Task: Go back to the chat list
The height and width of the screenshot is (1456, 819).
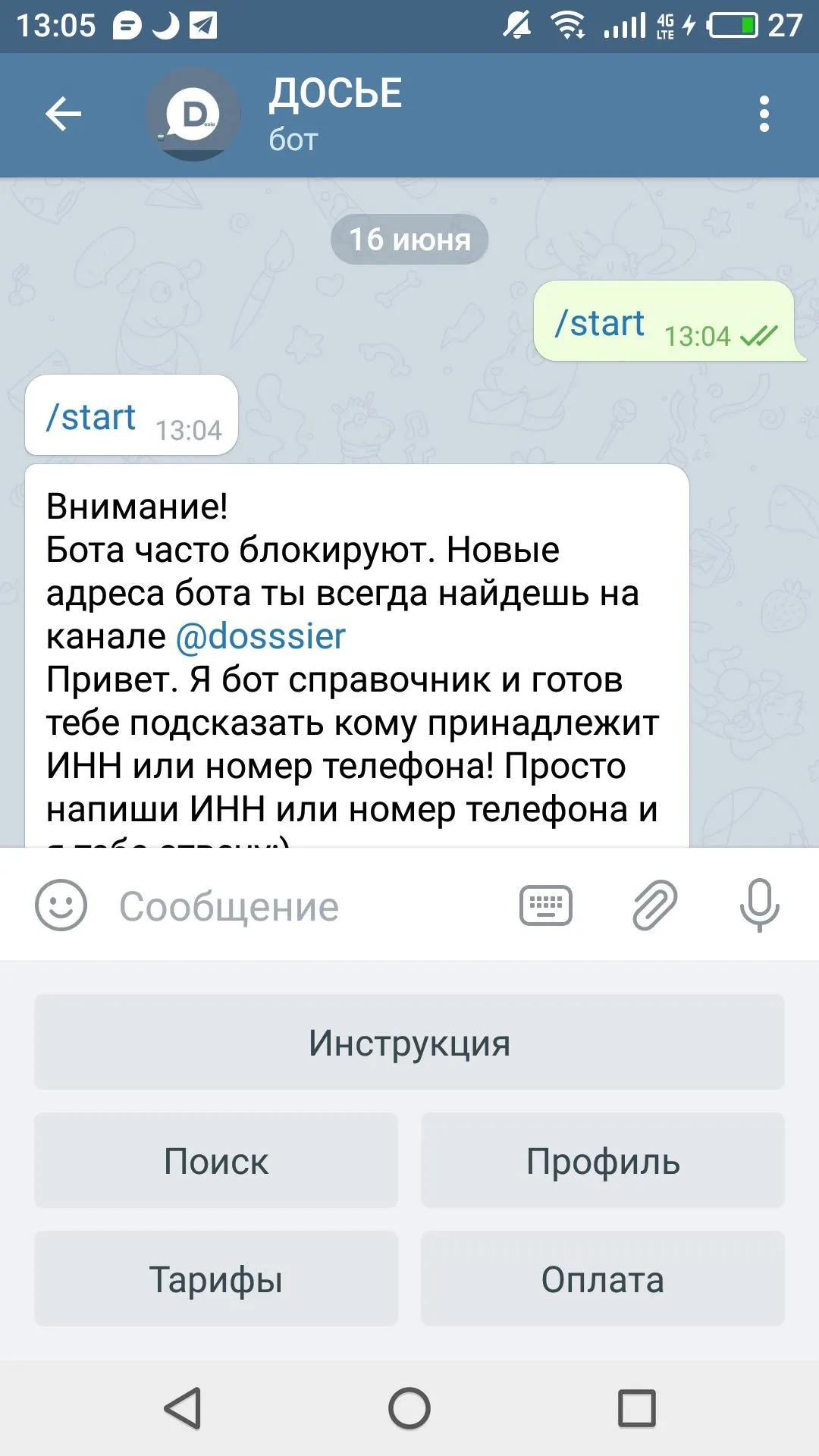Action: [x=64, y=115]
